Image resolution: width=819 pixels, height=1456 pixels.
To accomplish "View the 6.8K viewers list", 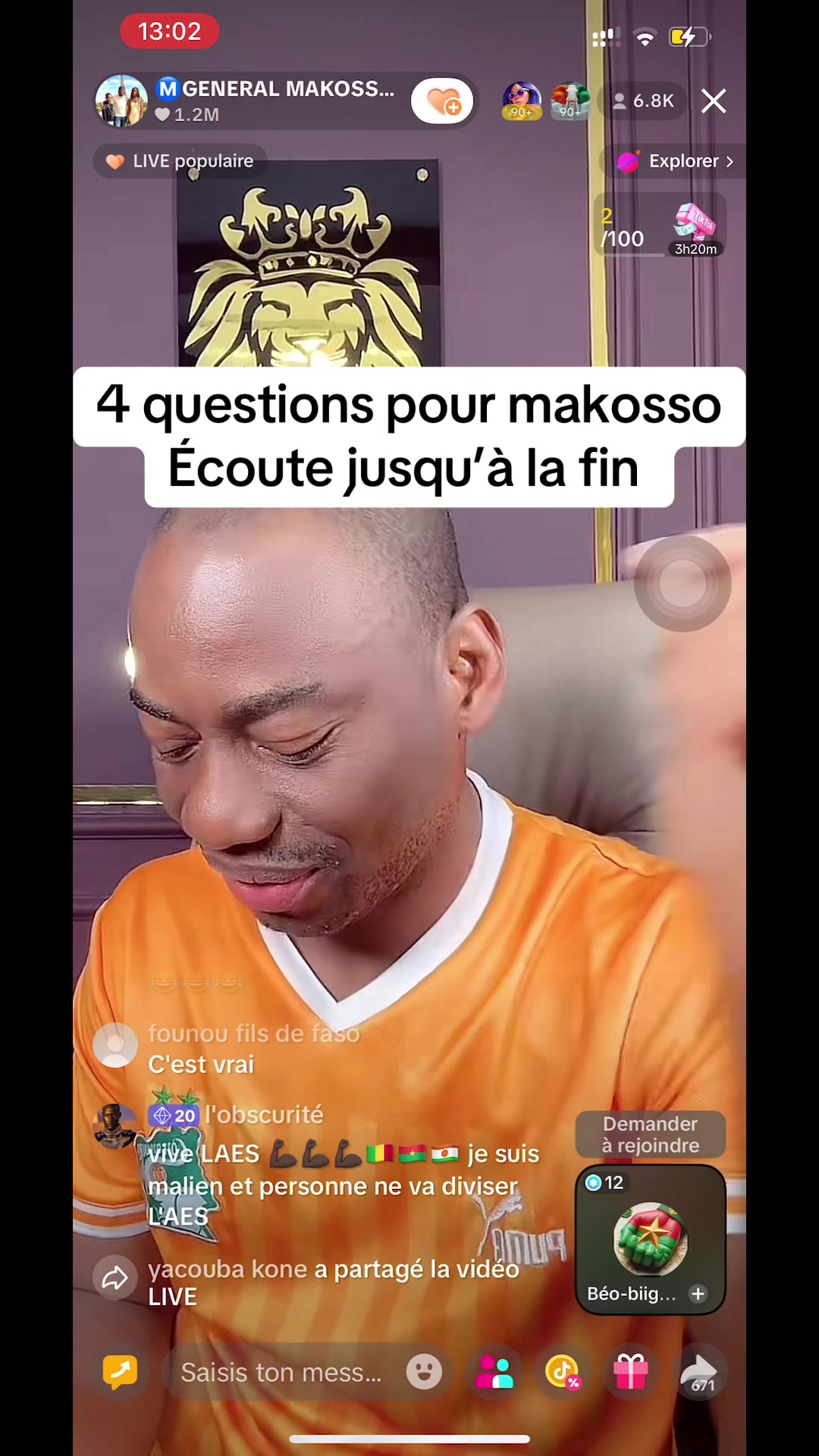I will coord(643,101).
